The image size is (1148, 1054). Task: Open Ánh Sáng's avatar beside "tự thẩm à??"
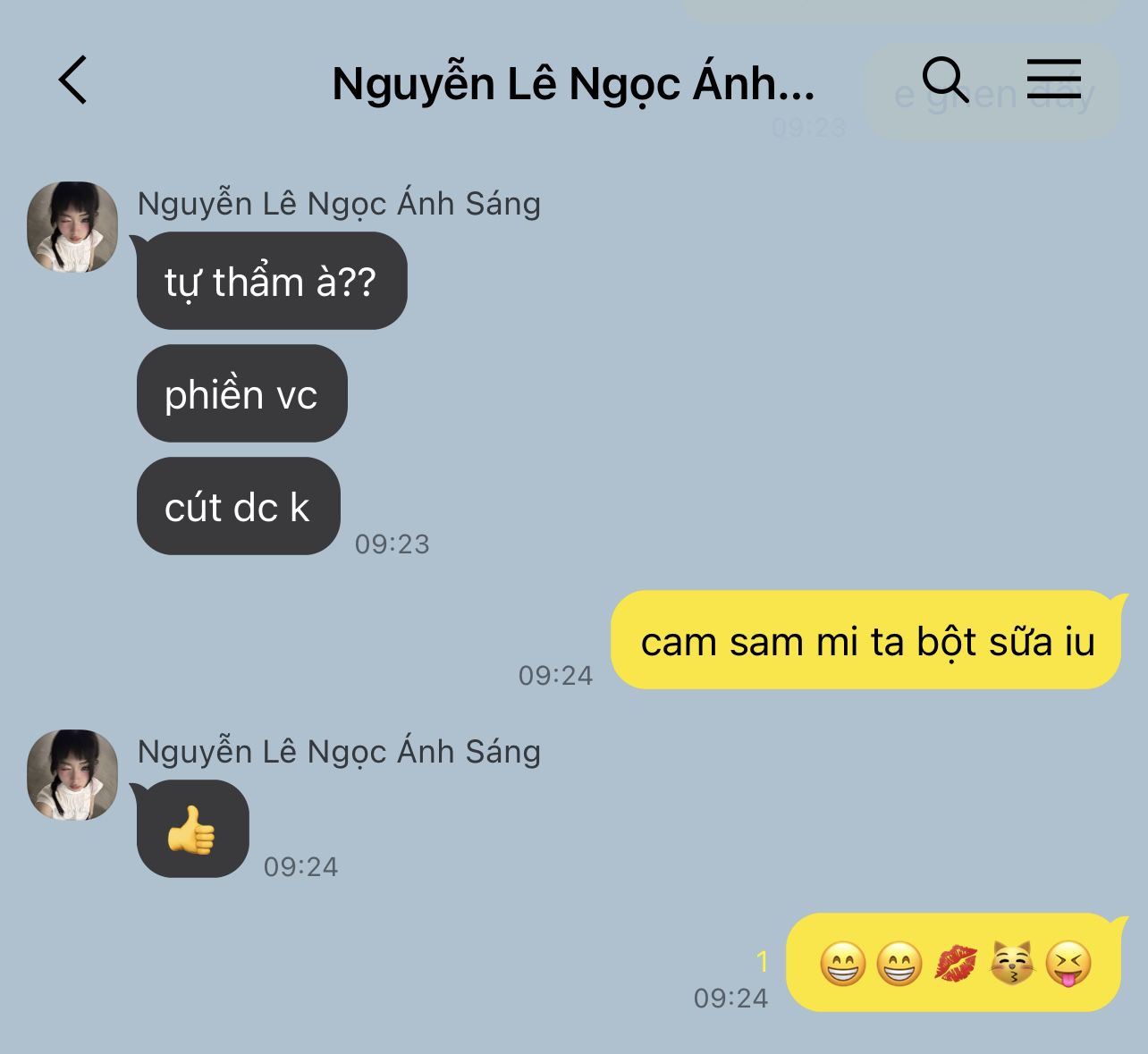pos(72,227)
